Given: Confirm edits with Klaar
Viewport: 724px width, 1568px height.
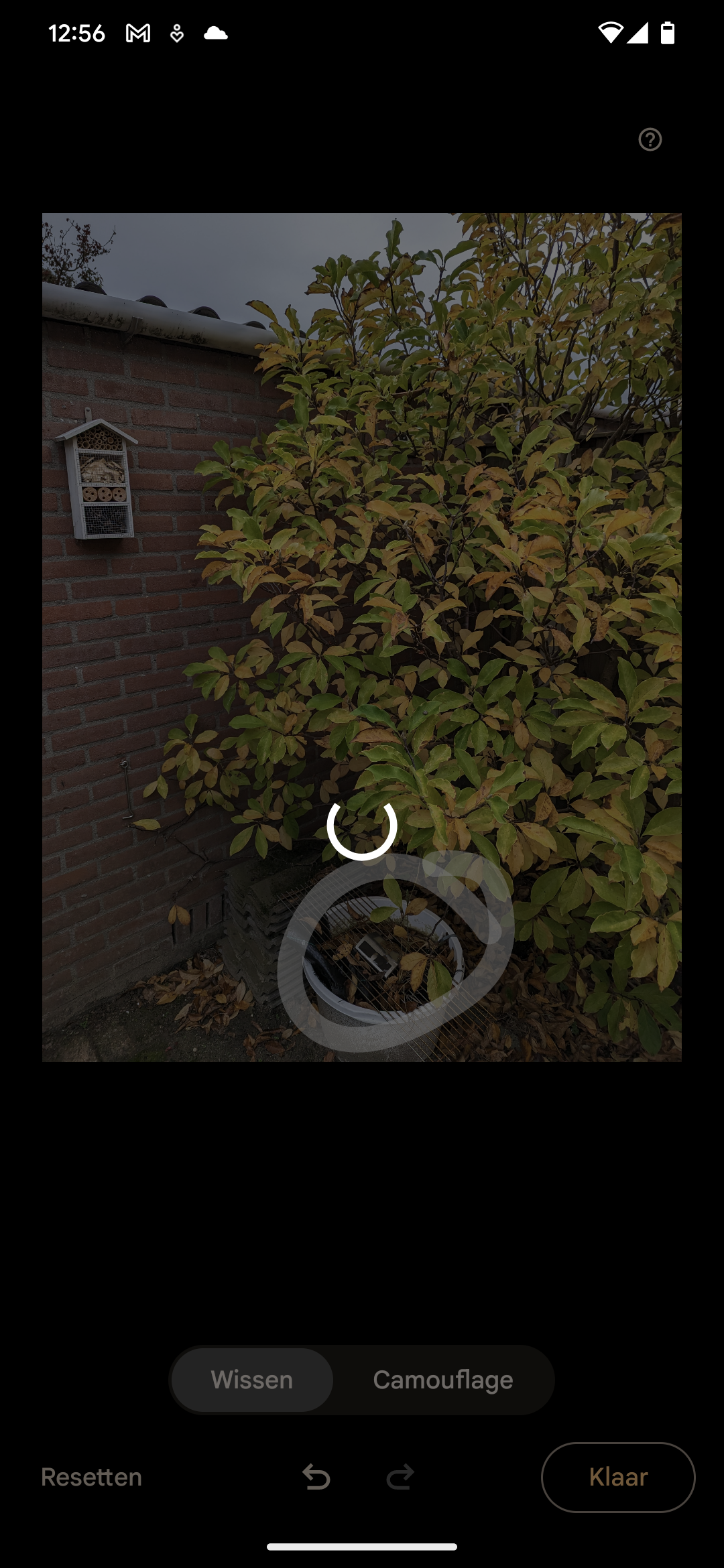Looking at the screenshot, I should pos(618,1477).
